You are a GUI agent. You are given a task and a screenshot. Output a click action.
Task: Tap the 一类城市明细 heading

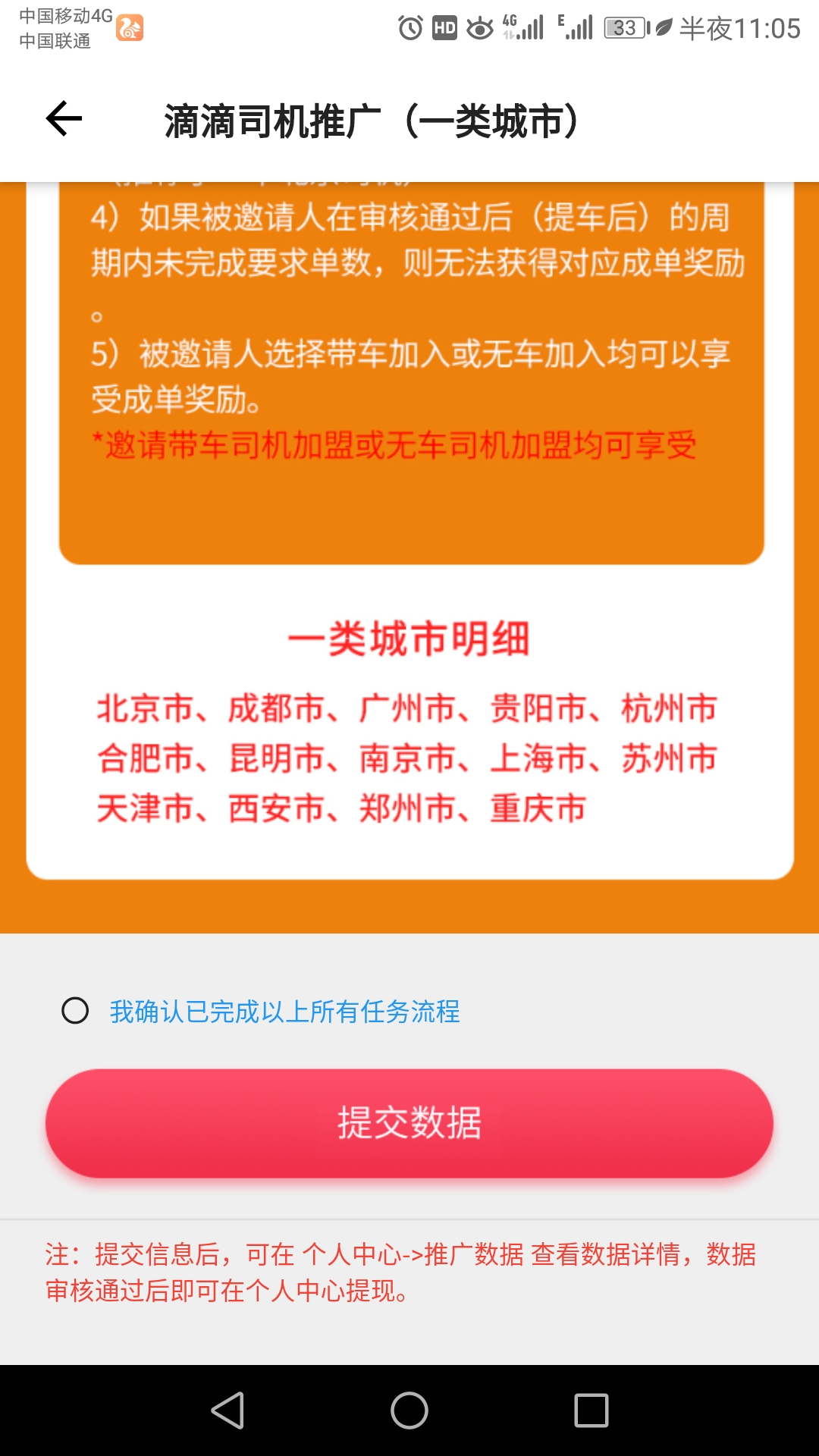(x=409, y=639)
